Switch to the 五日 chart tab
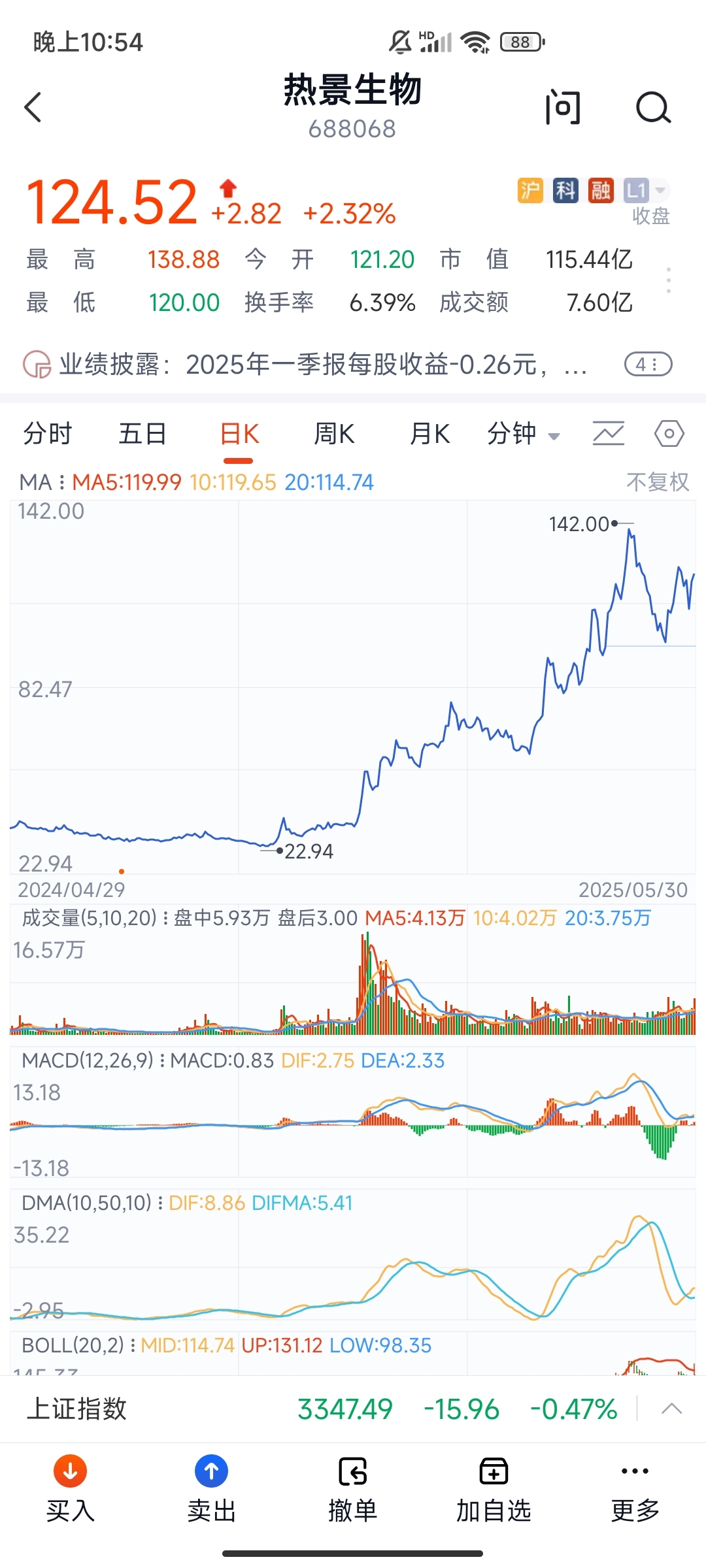The image size is (706, 1568). coord(143,434)
